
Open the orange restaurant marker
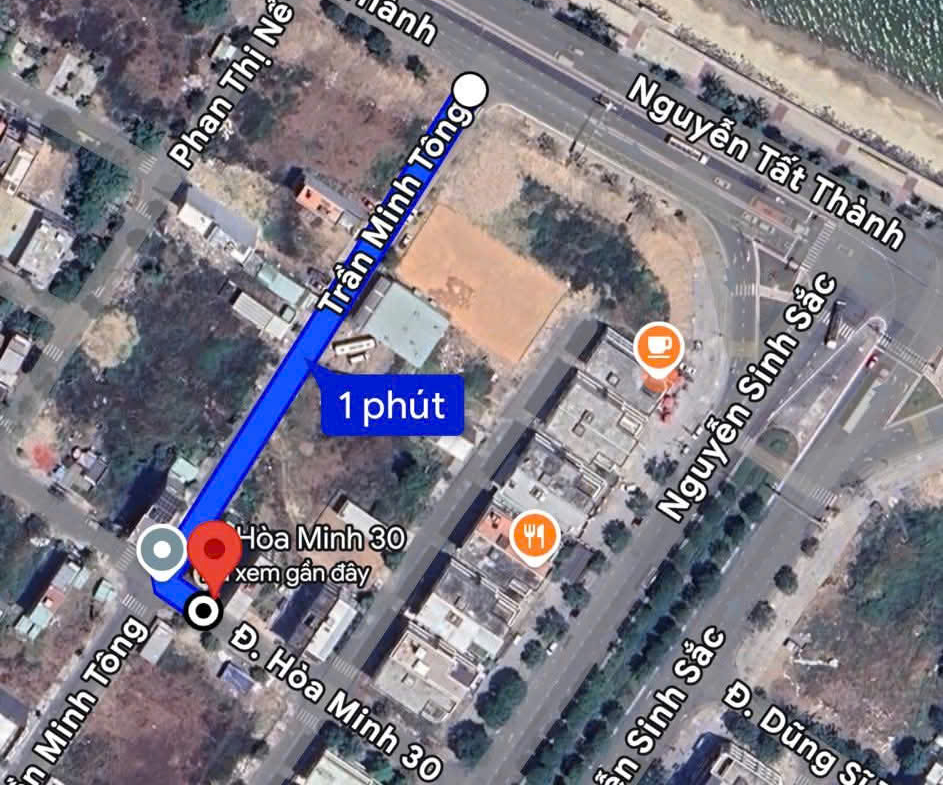[535, 536]
